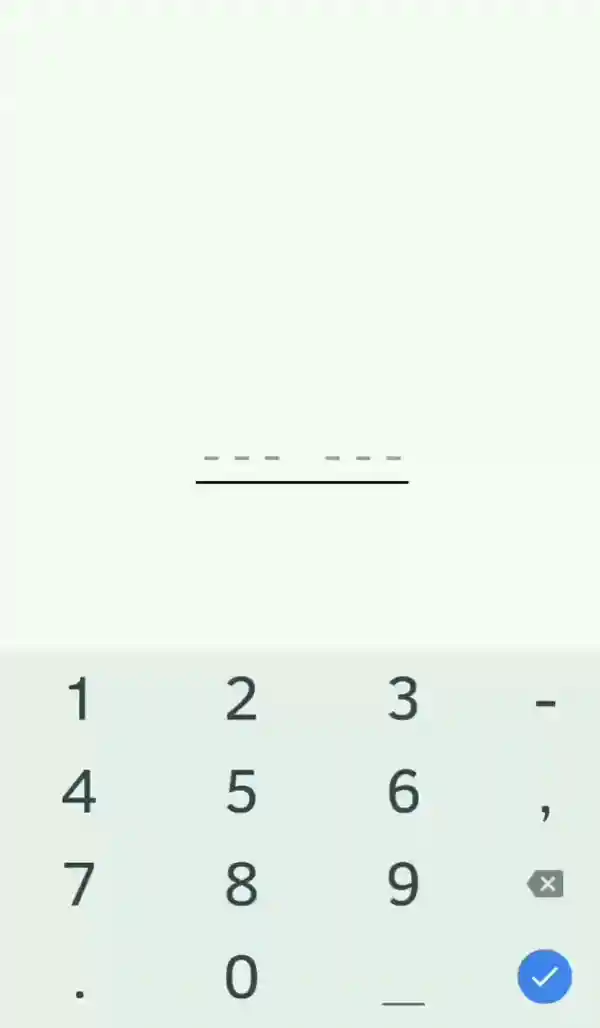Delete last character with the backspace key
This screenshot has height=1028, width=600.
544,884
